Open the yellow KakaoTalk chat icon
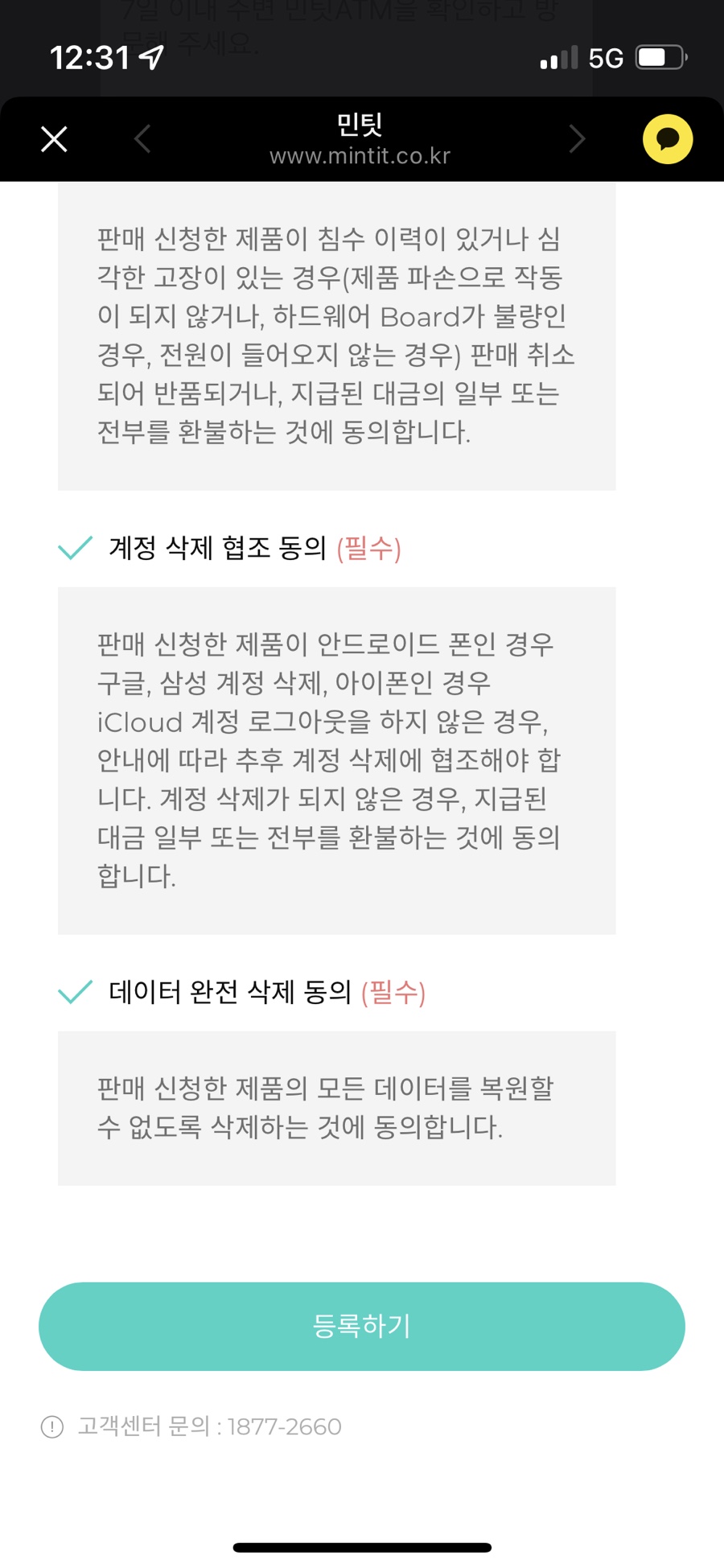 click(668, 139)
